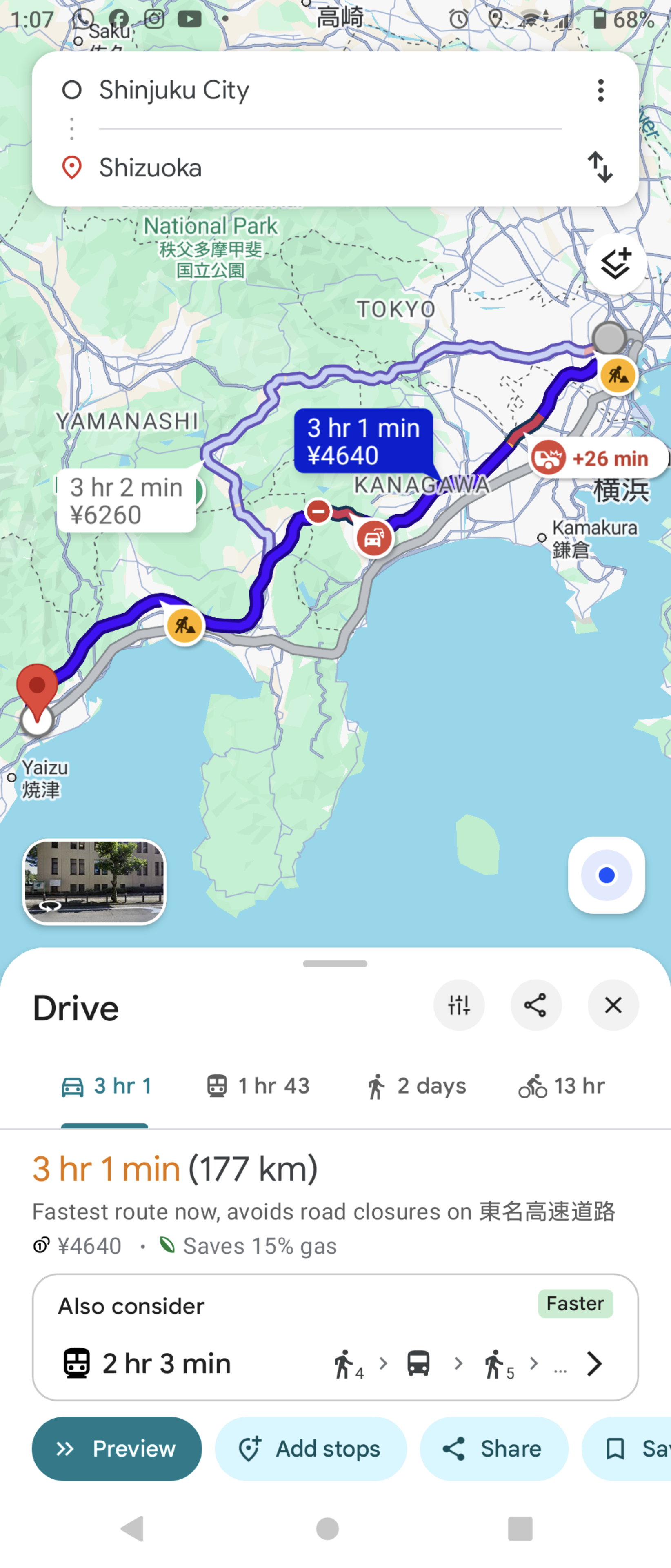Switch to the transit 1 hr 43 tab
The width and height of the screenshot is (671, 1568).
[258, 1086]
